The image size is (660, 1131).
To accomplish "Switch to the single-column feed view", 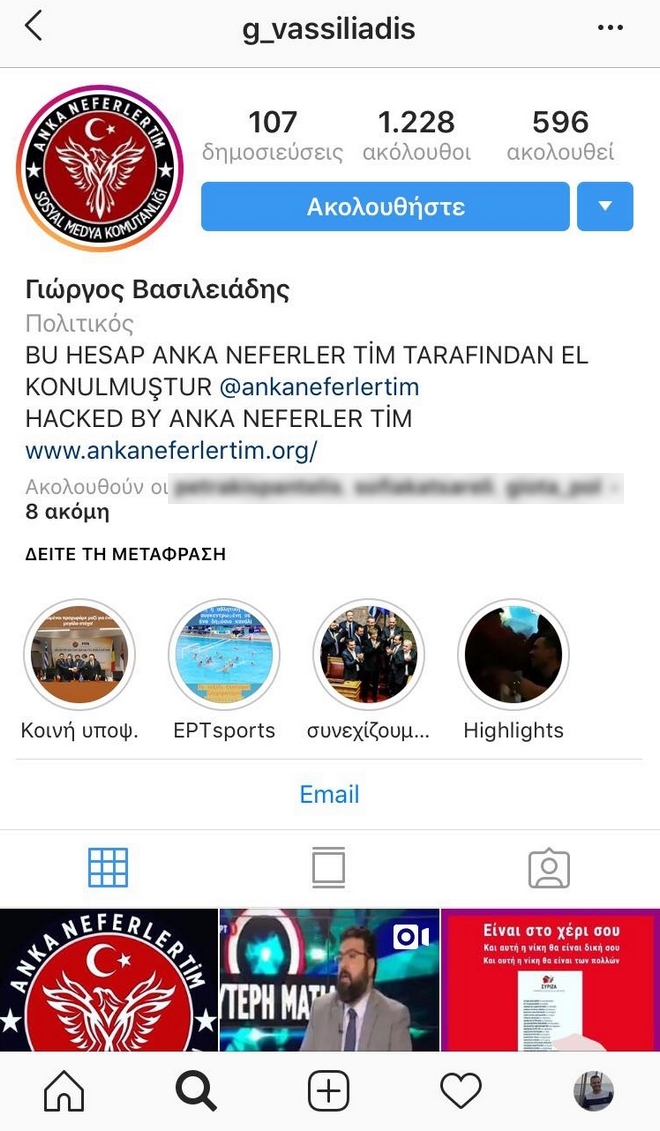I will point(328,868).
